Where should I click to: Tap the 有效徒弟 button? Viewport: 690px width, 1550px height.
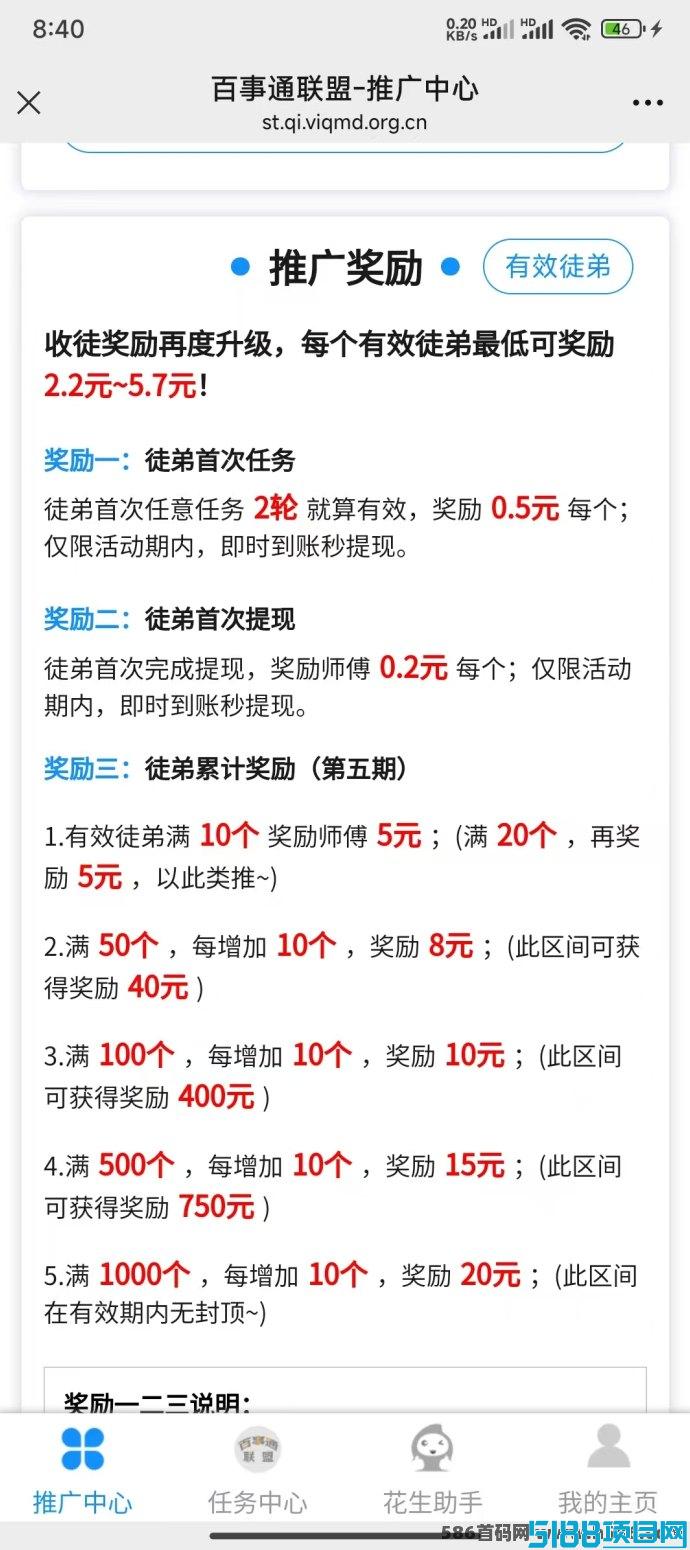[x=557, y=266]
